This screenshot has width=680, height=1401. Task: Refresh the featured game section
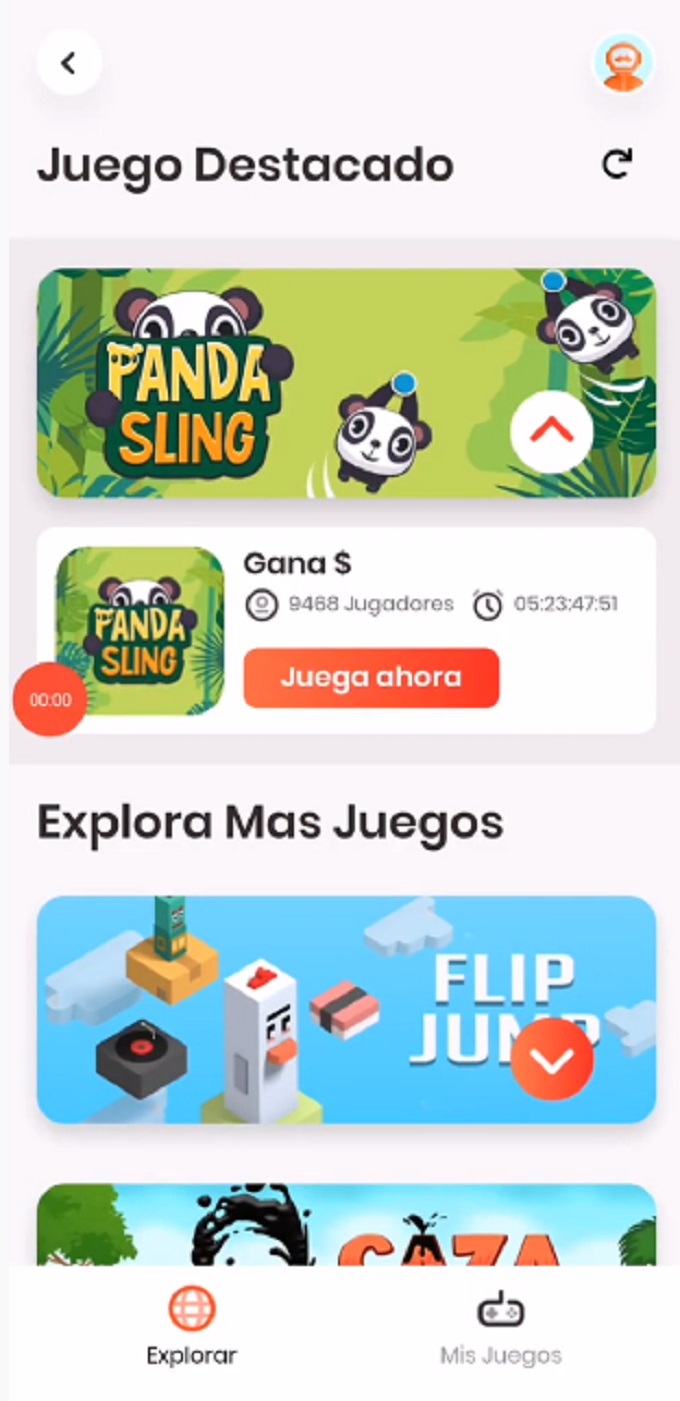click(x=617, y=164)
